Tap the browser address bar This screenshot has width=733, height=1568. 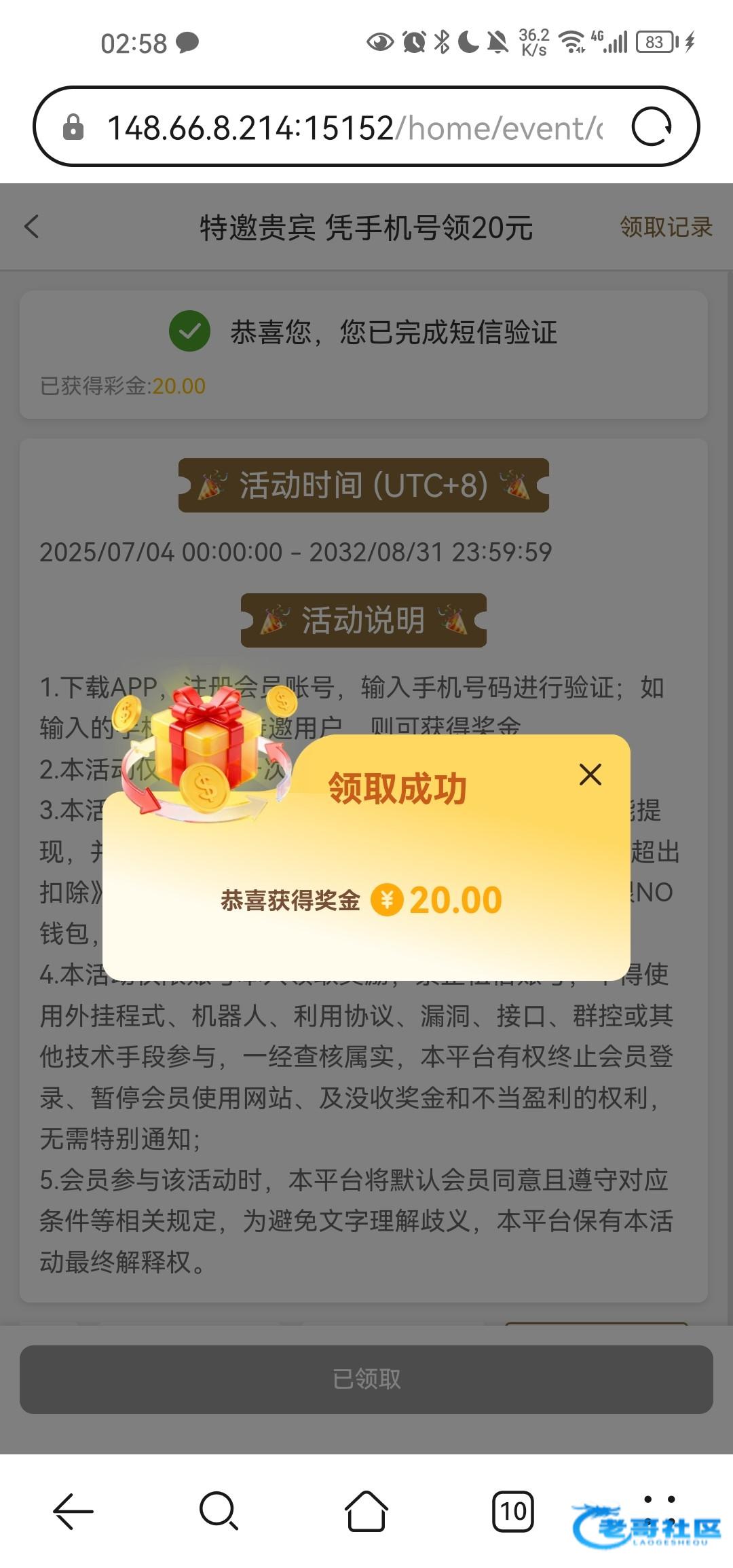pyautogui.click(x=353, y=128)
